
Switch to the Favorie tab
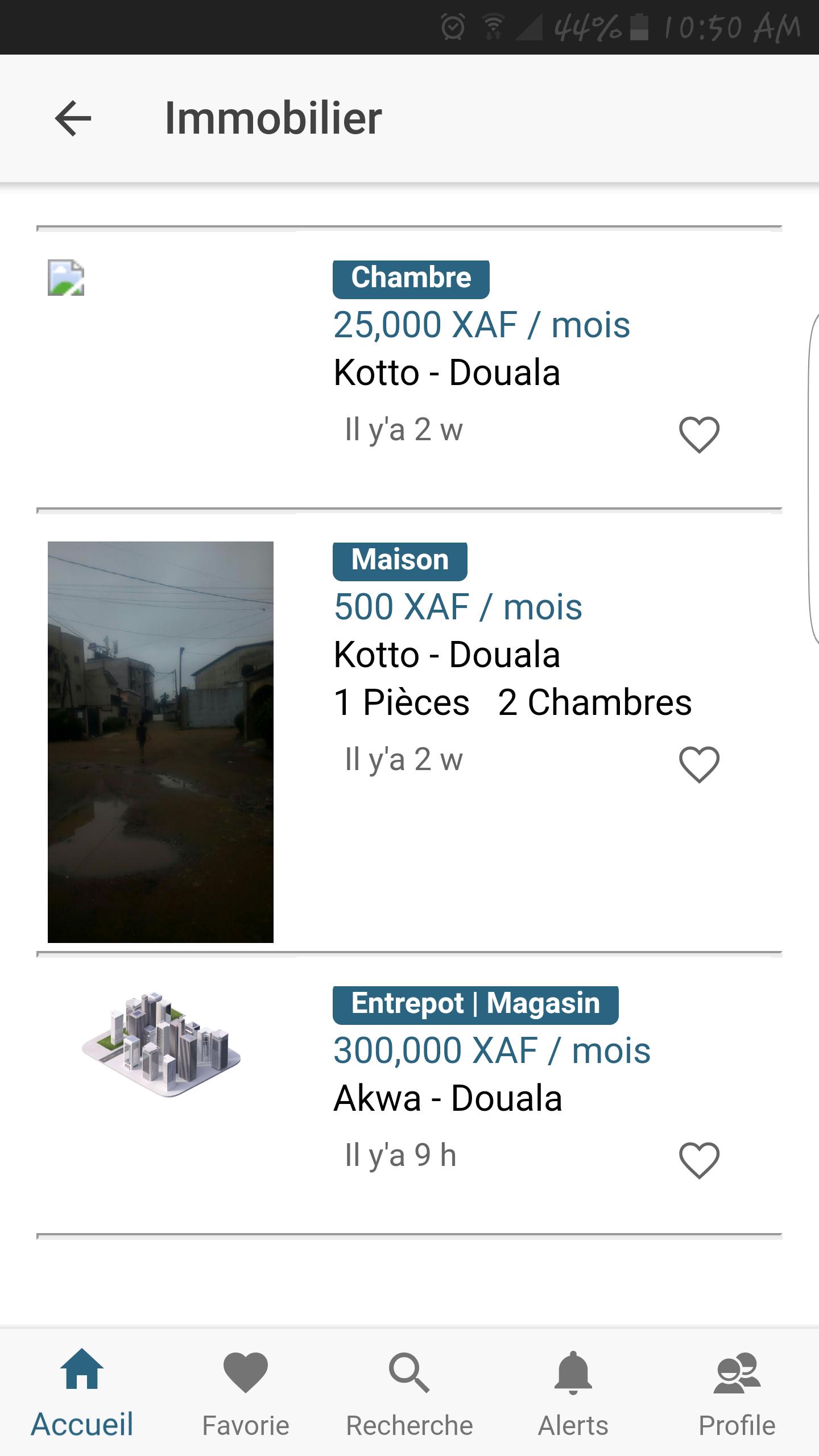(246, 1393)
